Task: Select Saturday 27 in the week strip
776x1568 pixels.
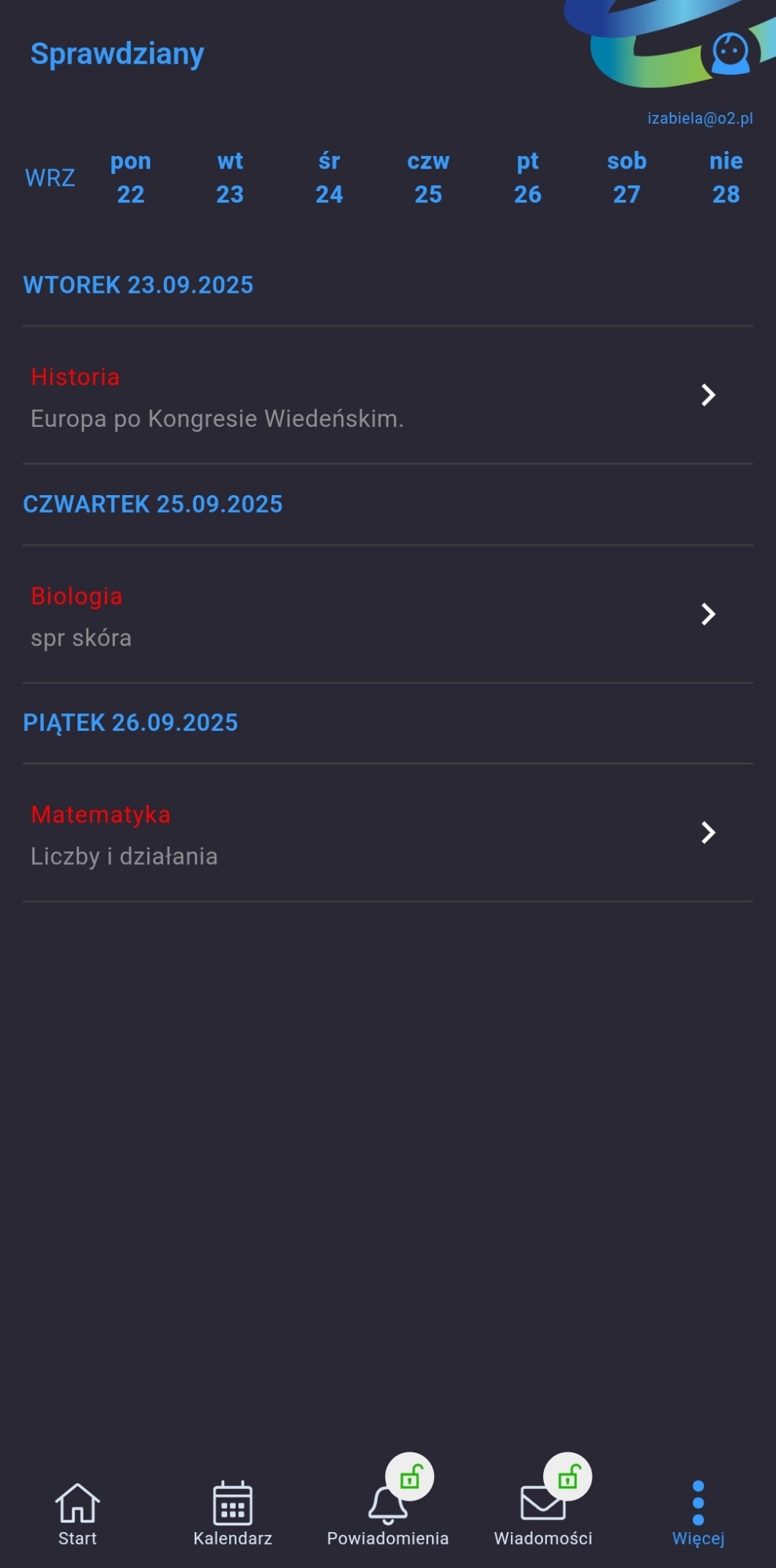Action: [x=627, y=178]
